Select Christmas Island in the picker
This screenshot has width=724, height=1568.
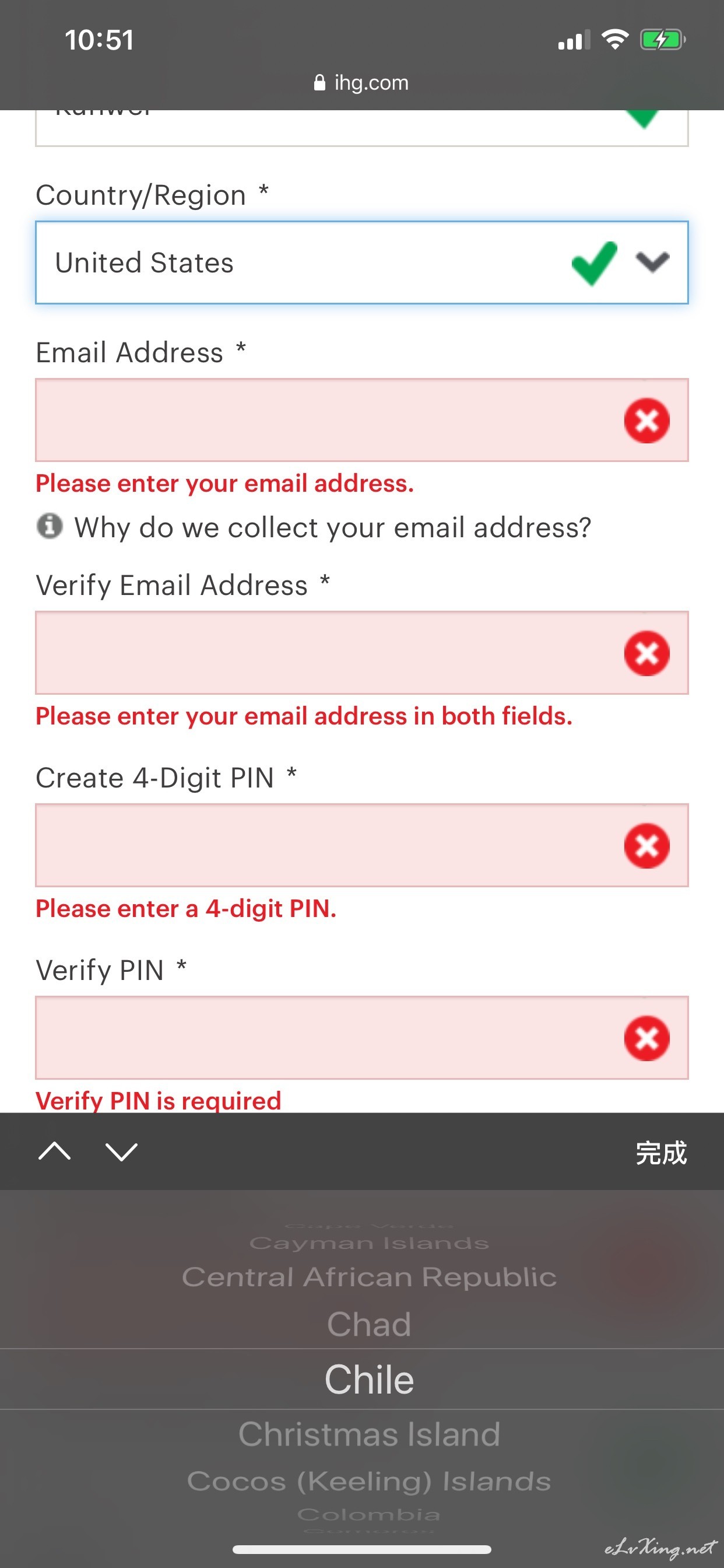click(x=370, y=1434)
